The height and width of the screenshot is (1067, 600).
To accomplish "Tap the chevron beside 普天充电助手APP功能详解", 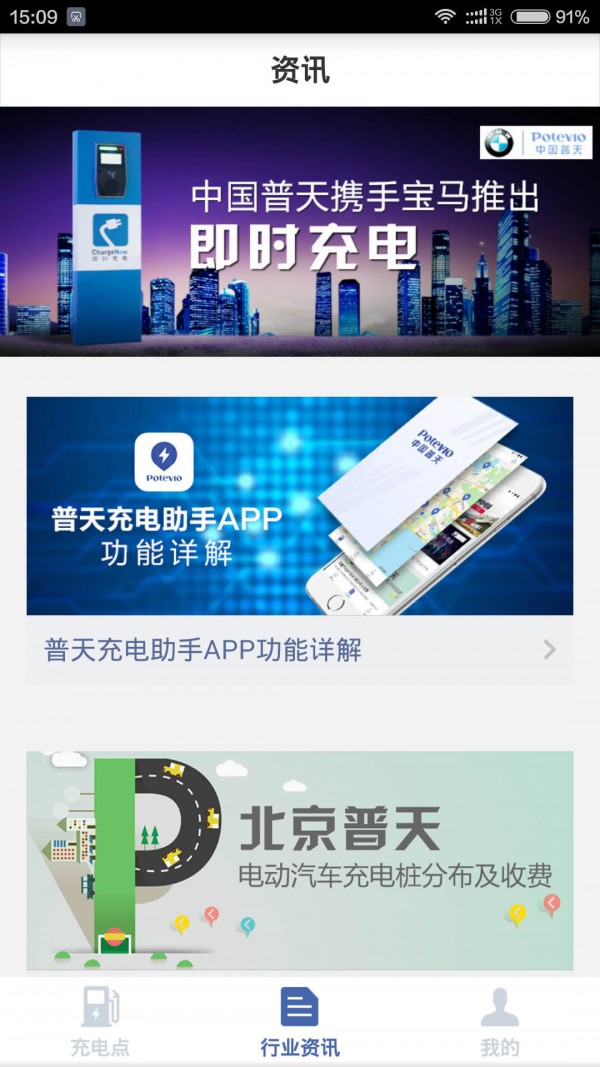I will (x=549, y=650).
